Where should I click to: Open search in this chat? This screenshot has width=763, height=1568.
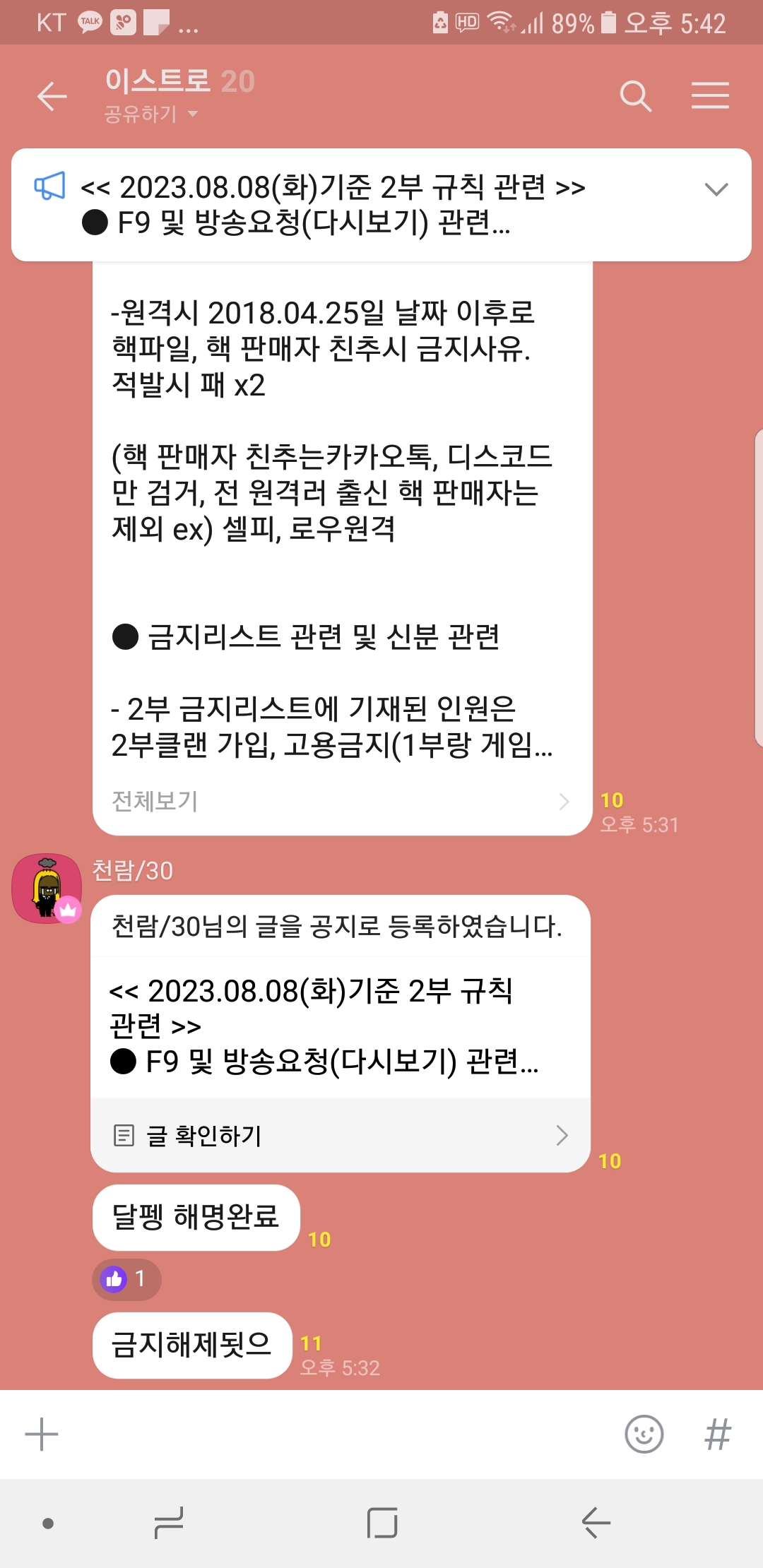pyautogui.click(x=635, y=96)
